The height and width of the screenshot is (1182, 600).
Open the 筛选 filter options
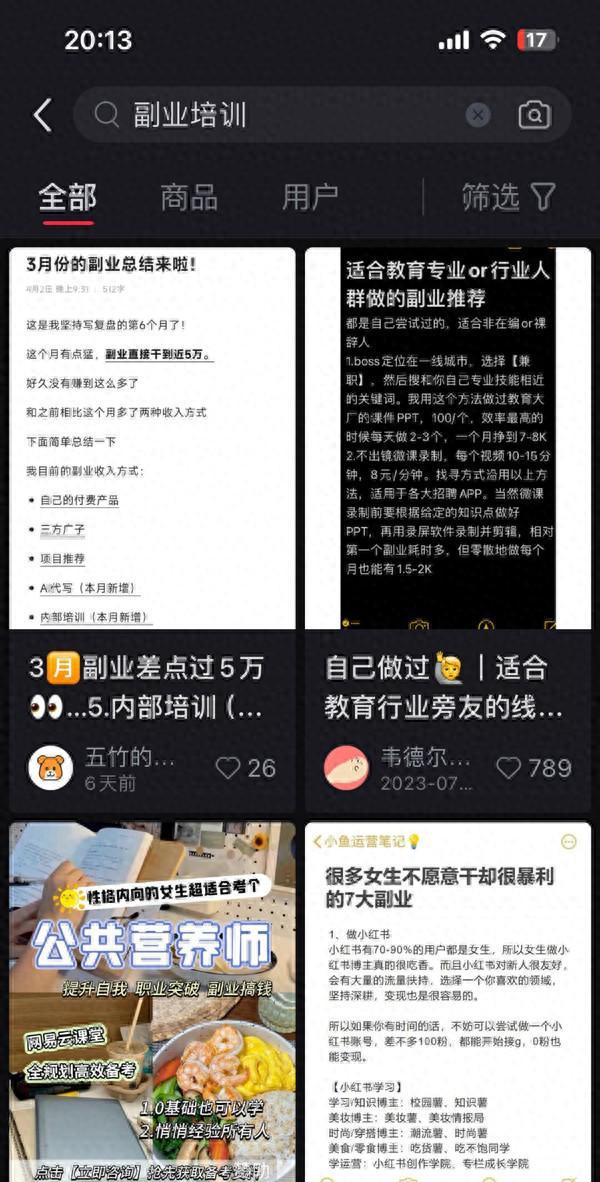coord(508,197)
